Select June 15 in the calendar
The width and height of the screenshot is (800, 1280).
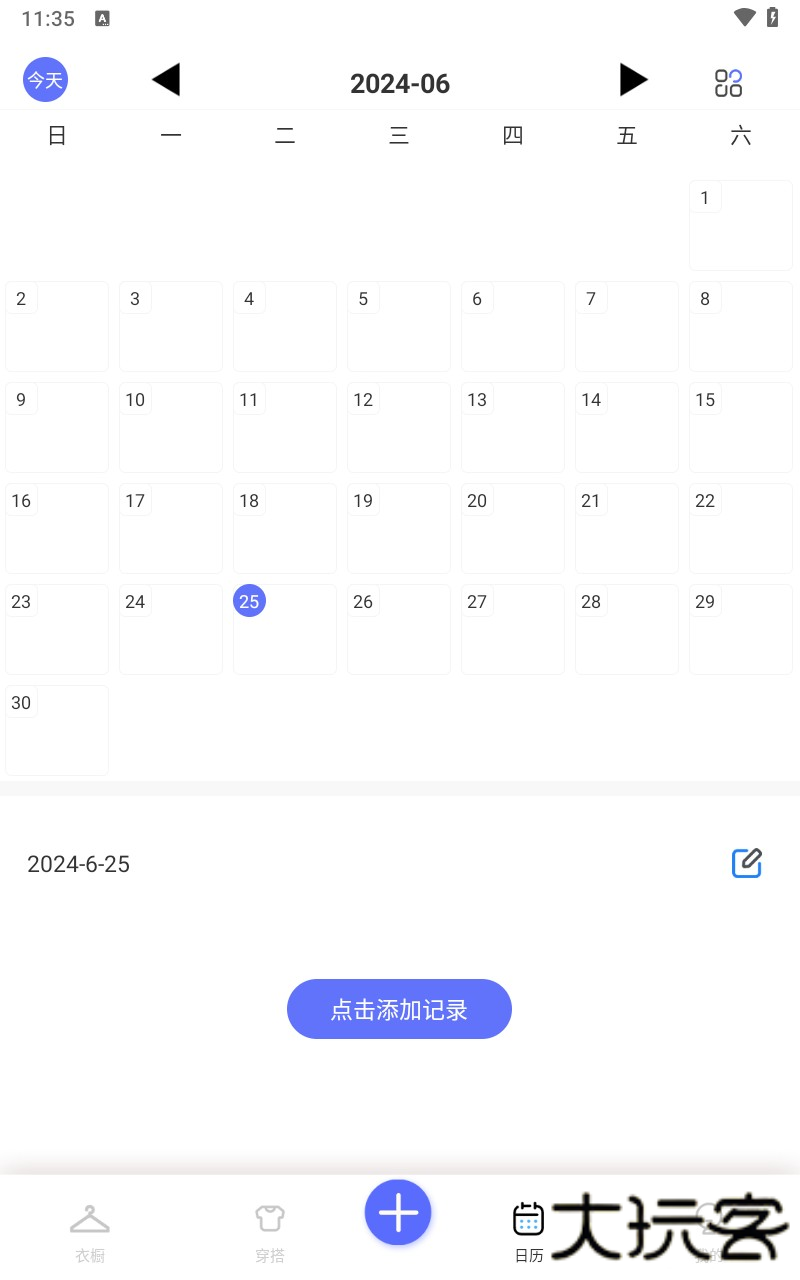click(x=740, y=427)
